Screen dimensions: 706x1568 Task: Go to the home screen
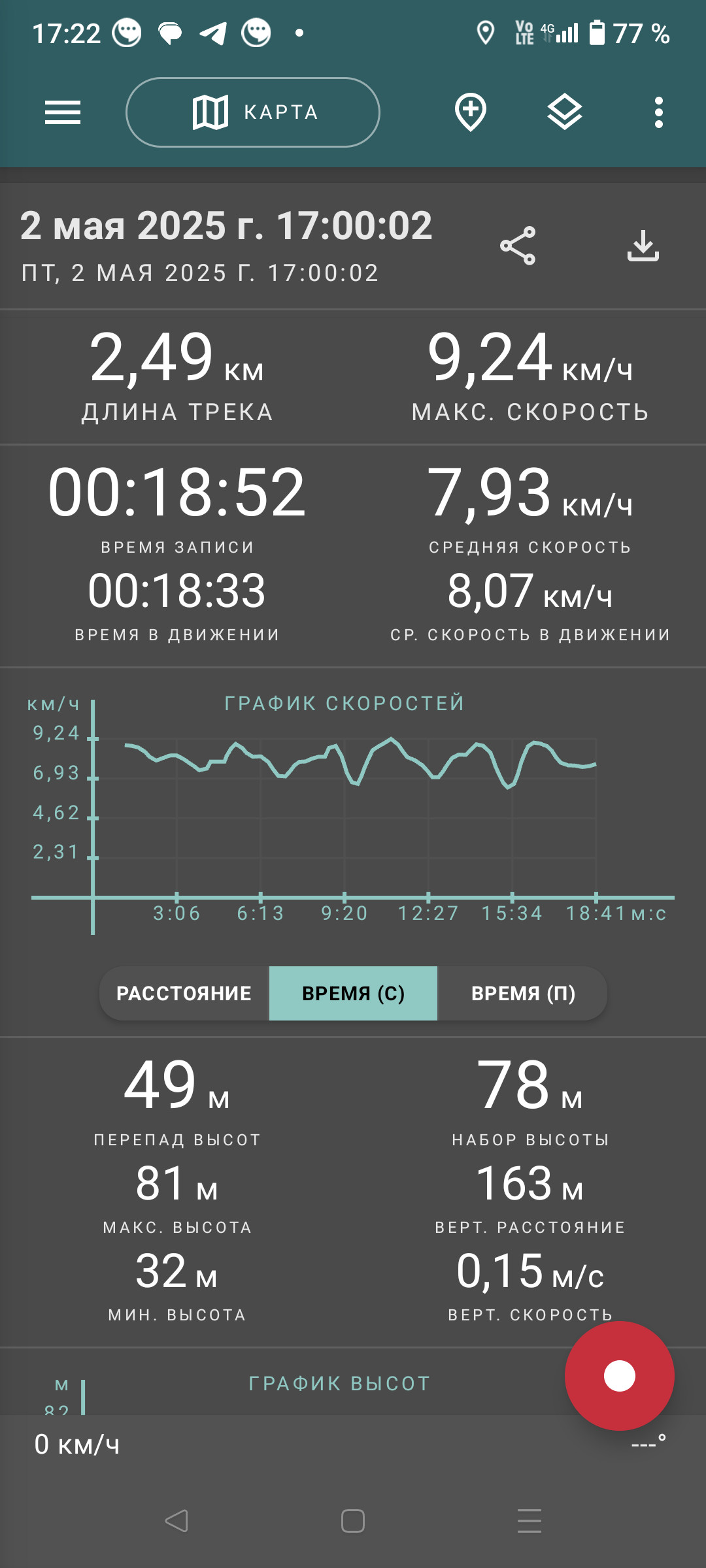coord(353,1521)
